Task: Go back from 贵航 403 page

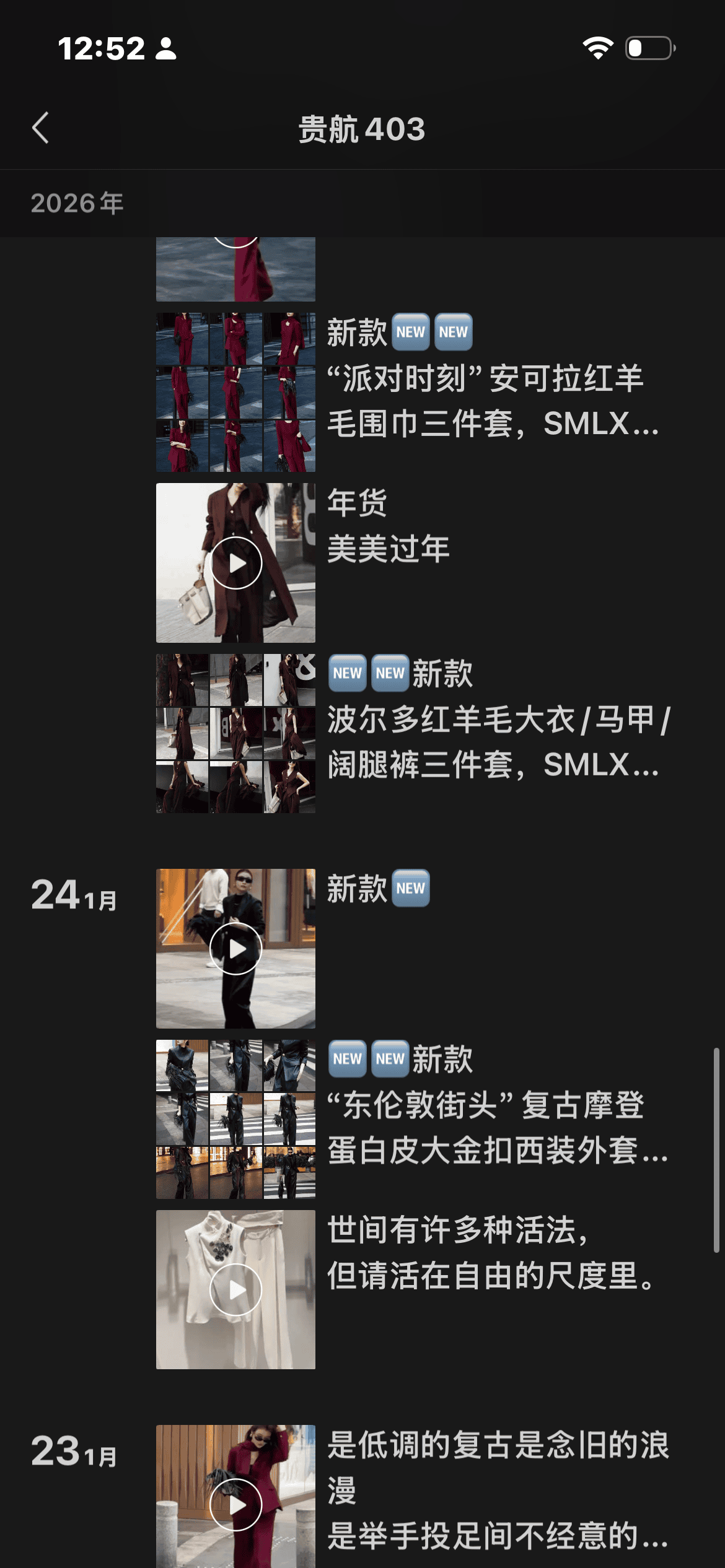Action: point(41,129)
